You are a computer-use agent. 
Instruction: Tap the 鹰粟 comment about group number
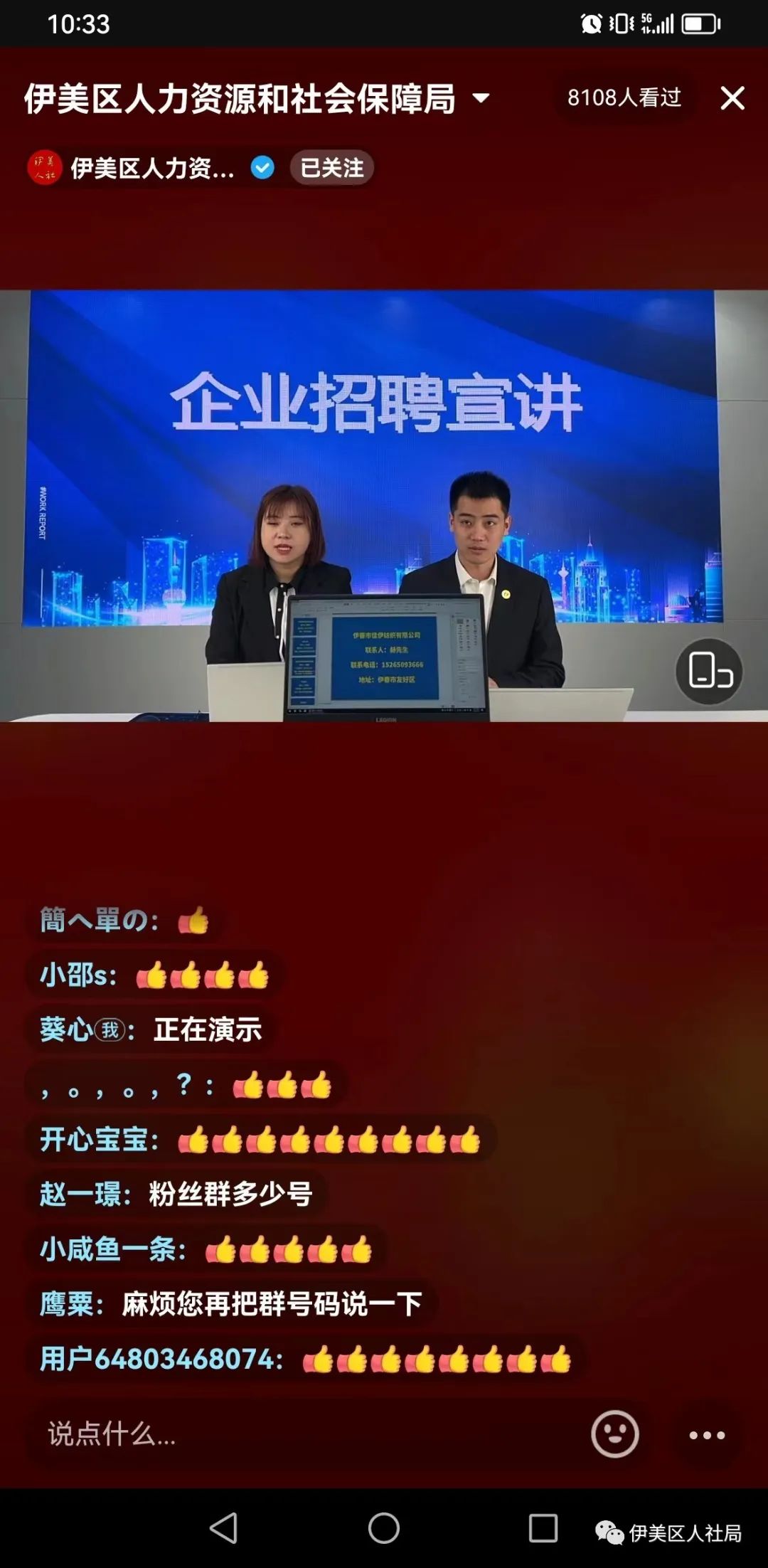point(231,1303)
